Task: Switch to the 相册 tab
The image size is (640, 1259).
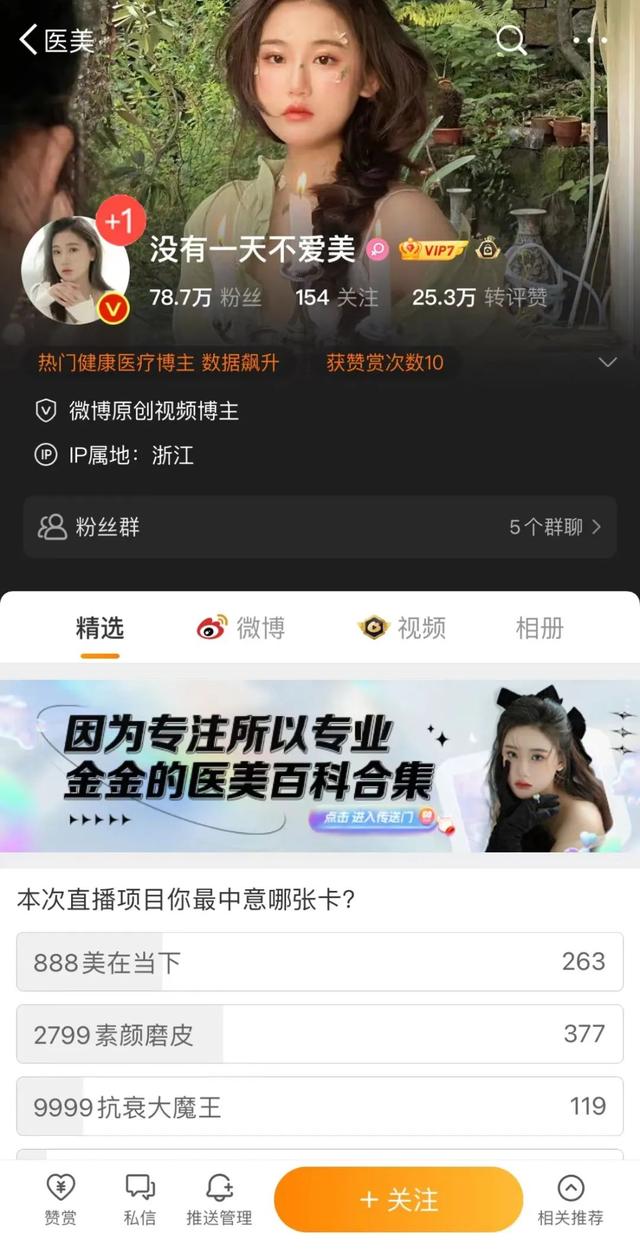Action: (x=539, y=628)
